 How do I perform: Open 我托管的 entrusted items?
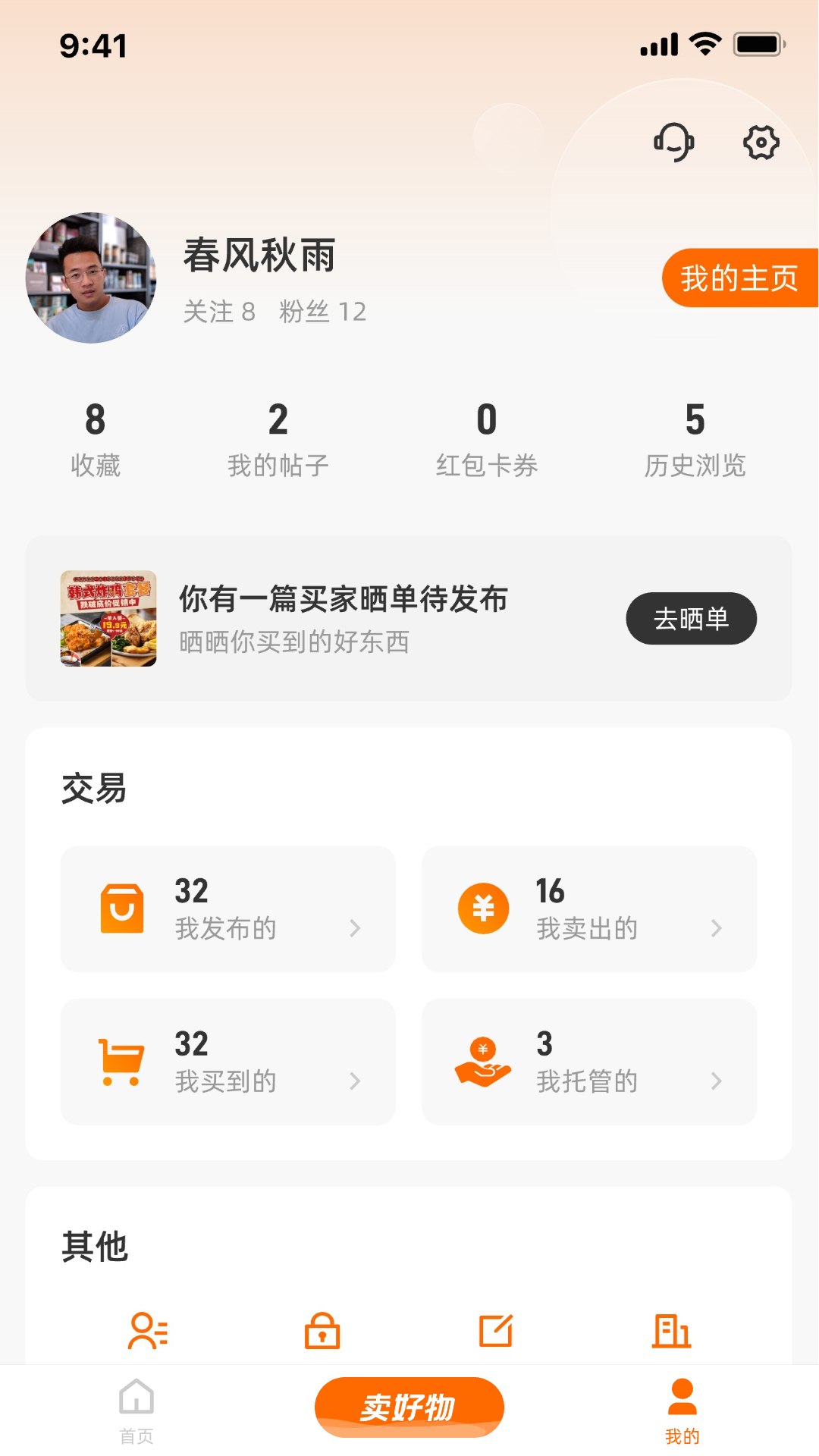(x=589, y=1062)
